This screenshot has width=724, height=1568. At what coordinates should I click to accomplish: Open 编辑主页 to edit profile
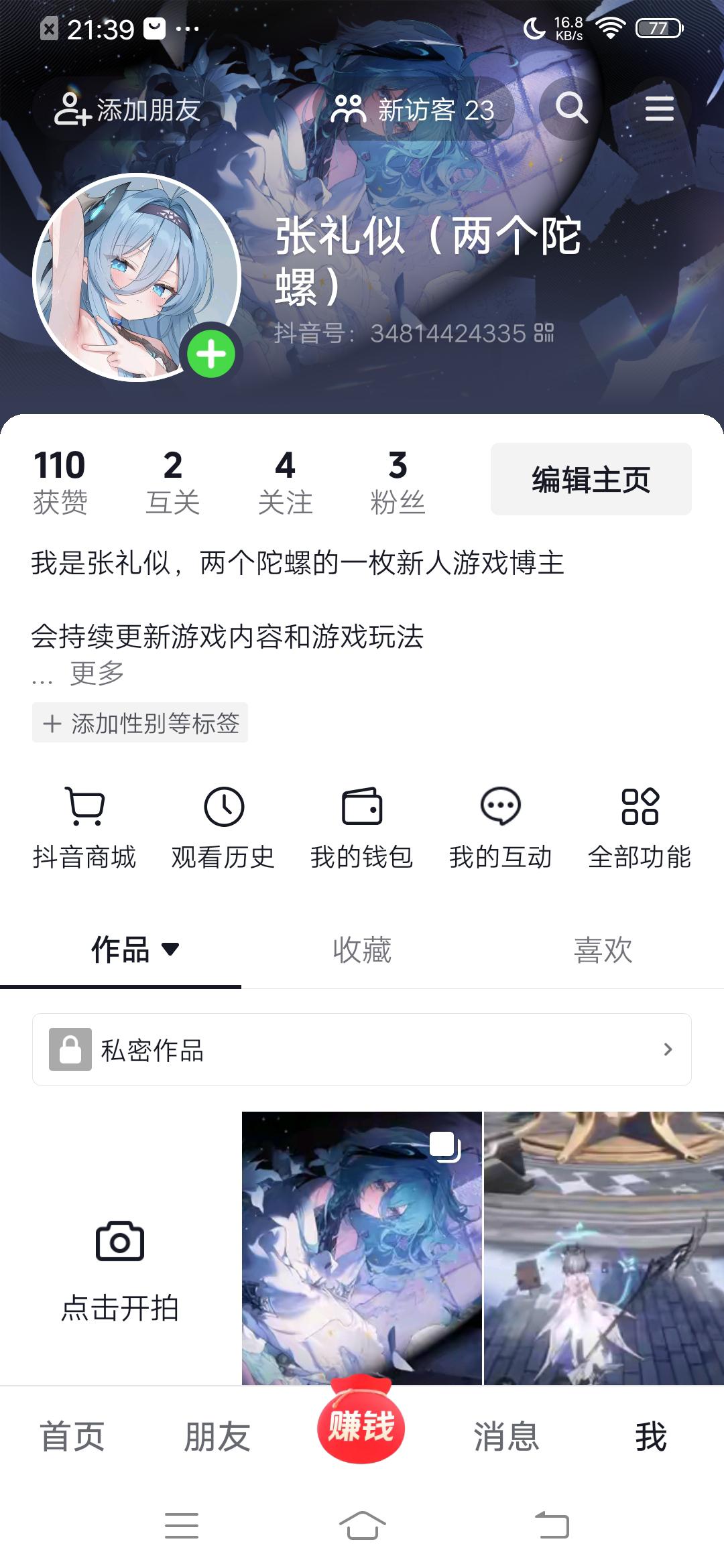coord(591,479)
